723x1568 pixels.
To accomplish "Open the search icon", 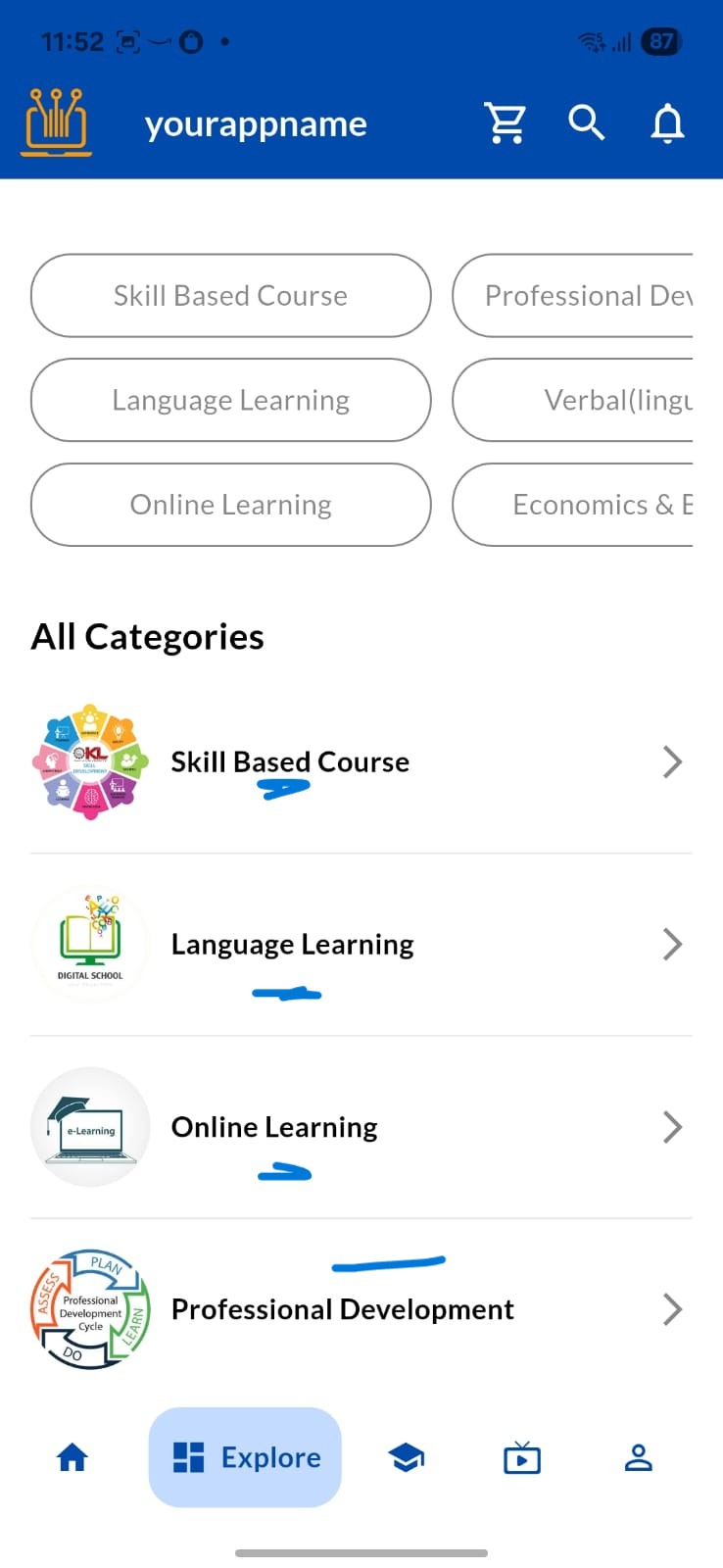I will [586, 123].
